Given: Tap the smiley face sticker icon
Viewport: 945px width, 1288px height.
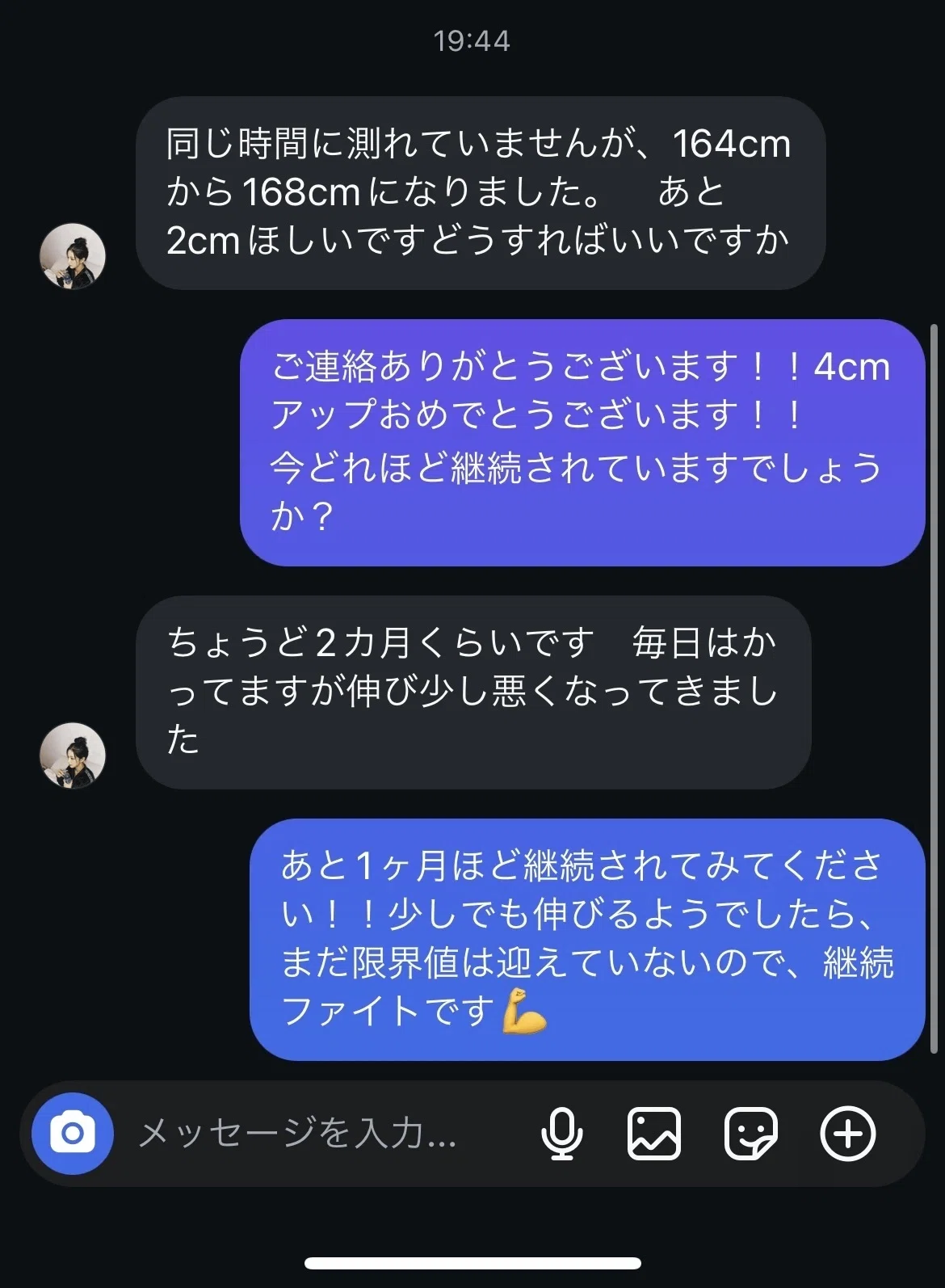Looking at the screenshot, I should point(752,1133).
